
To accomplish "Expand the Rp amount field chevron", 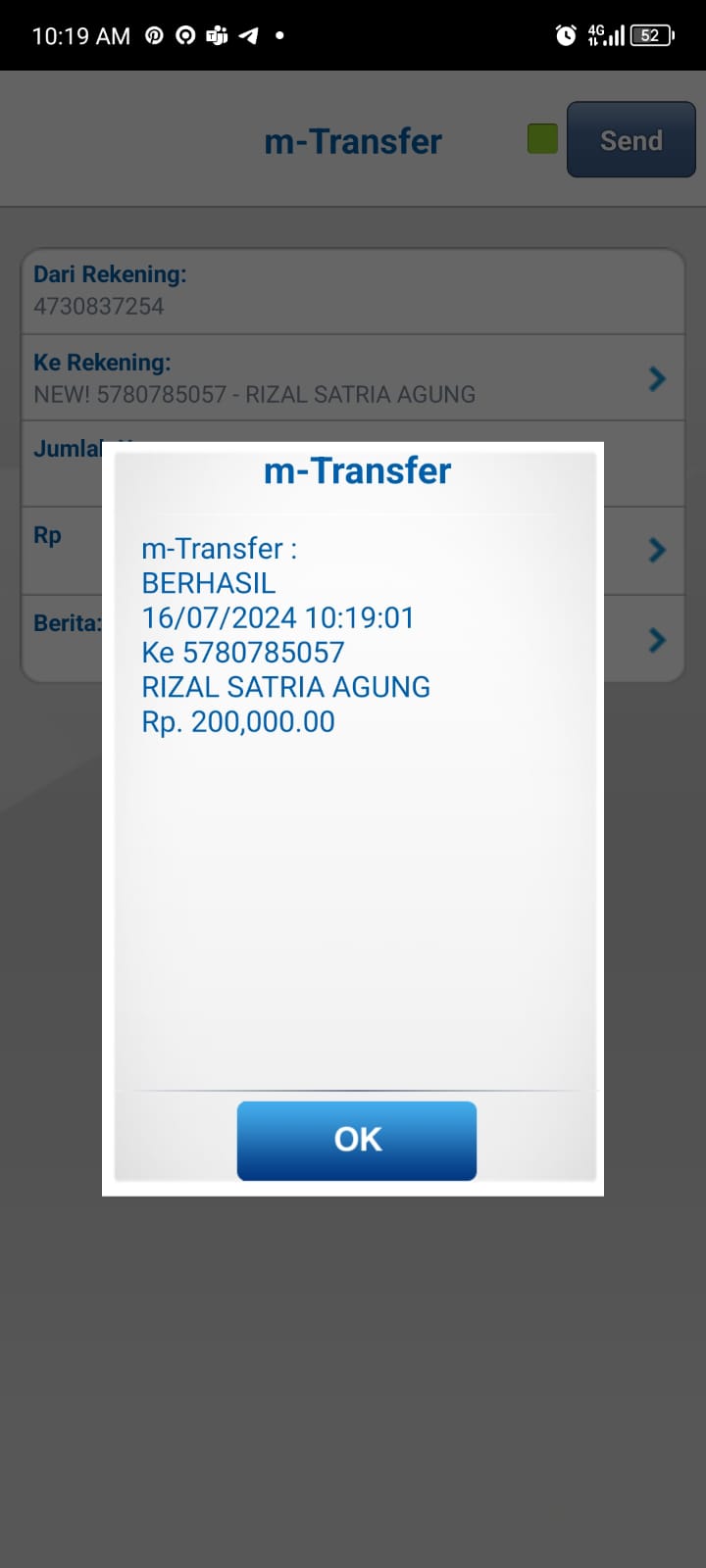I will click(x=656, y=550).
